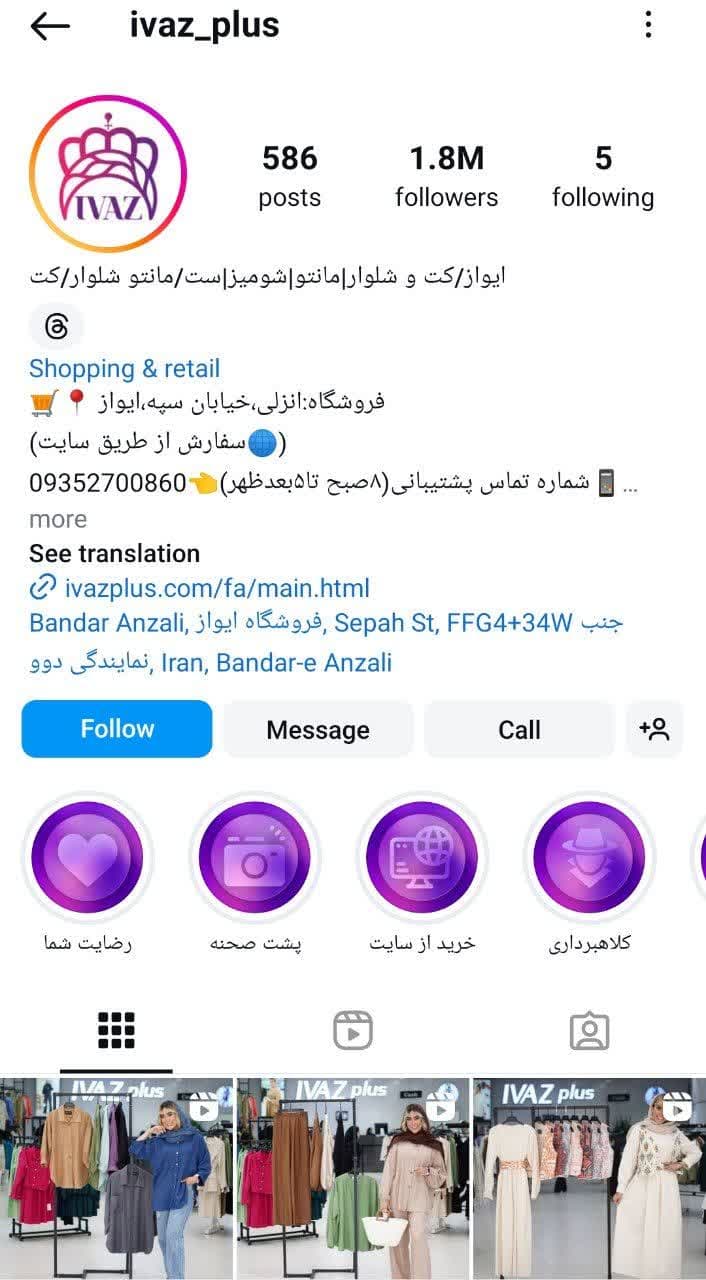The width and height of the screenshot is (706, 1280).
Task: Open the رضایت شما story highlight
Action: 87,857
